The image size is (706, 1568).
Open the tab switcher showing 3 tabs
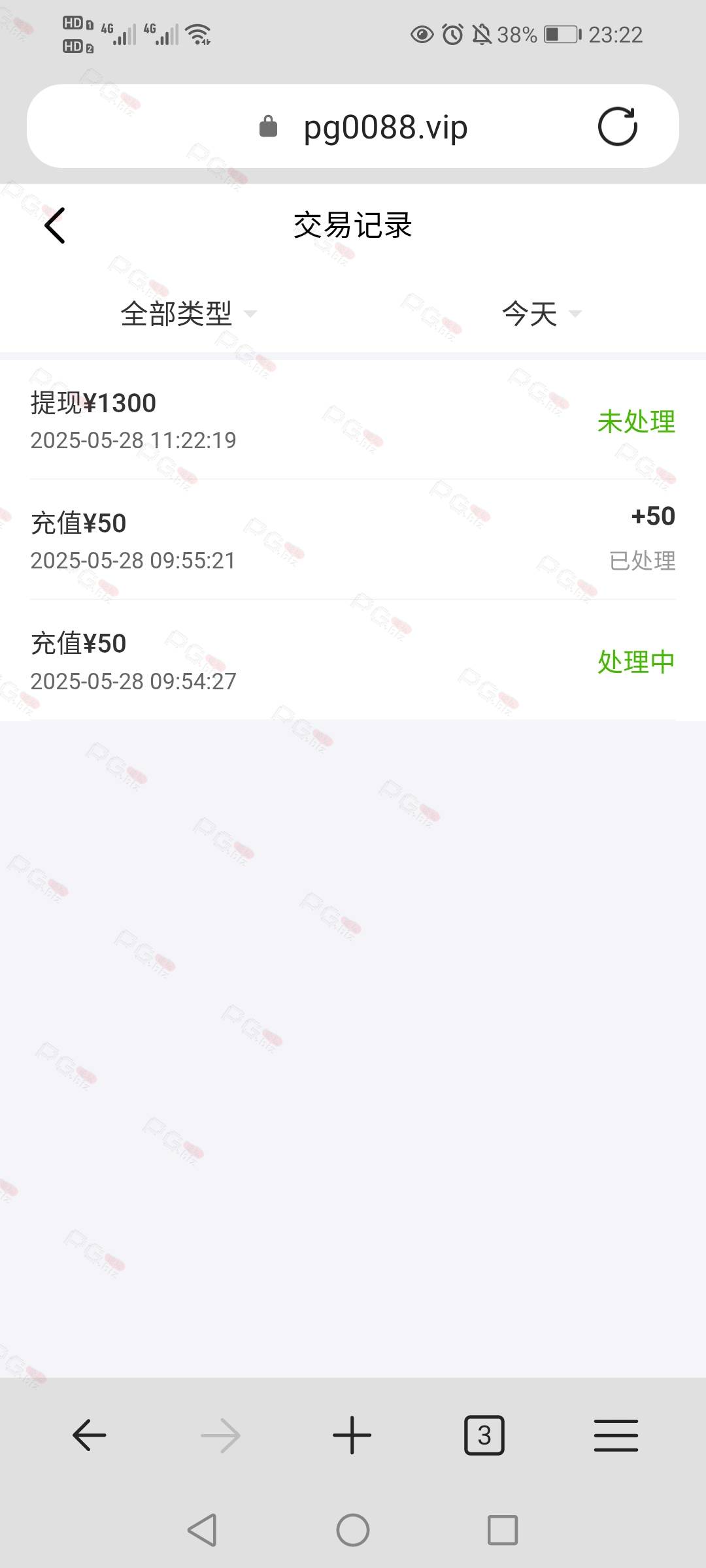pyautogui.click(x=484, y=1435)
